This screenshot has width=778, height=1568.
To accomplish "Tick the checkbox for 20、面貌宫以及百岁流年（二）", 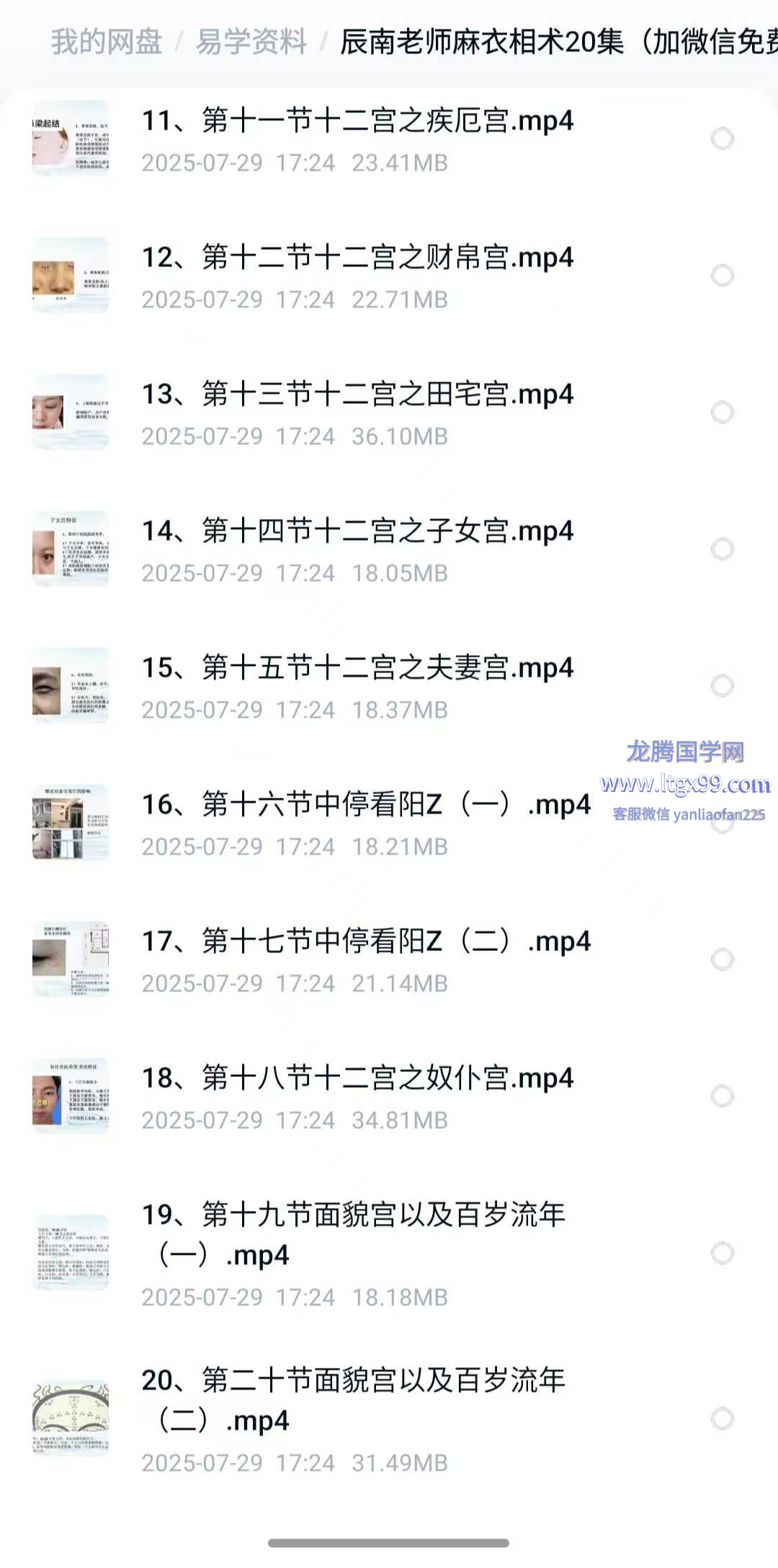I will pos(722,1418).
